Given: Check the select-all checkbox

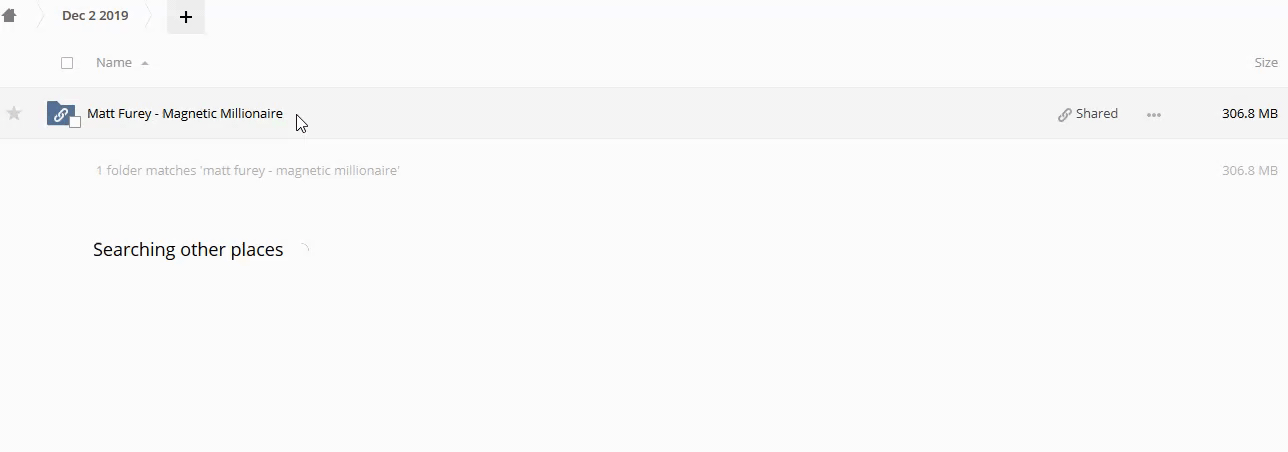Looking at the screenshot, I should tap(67, 63).
